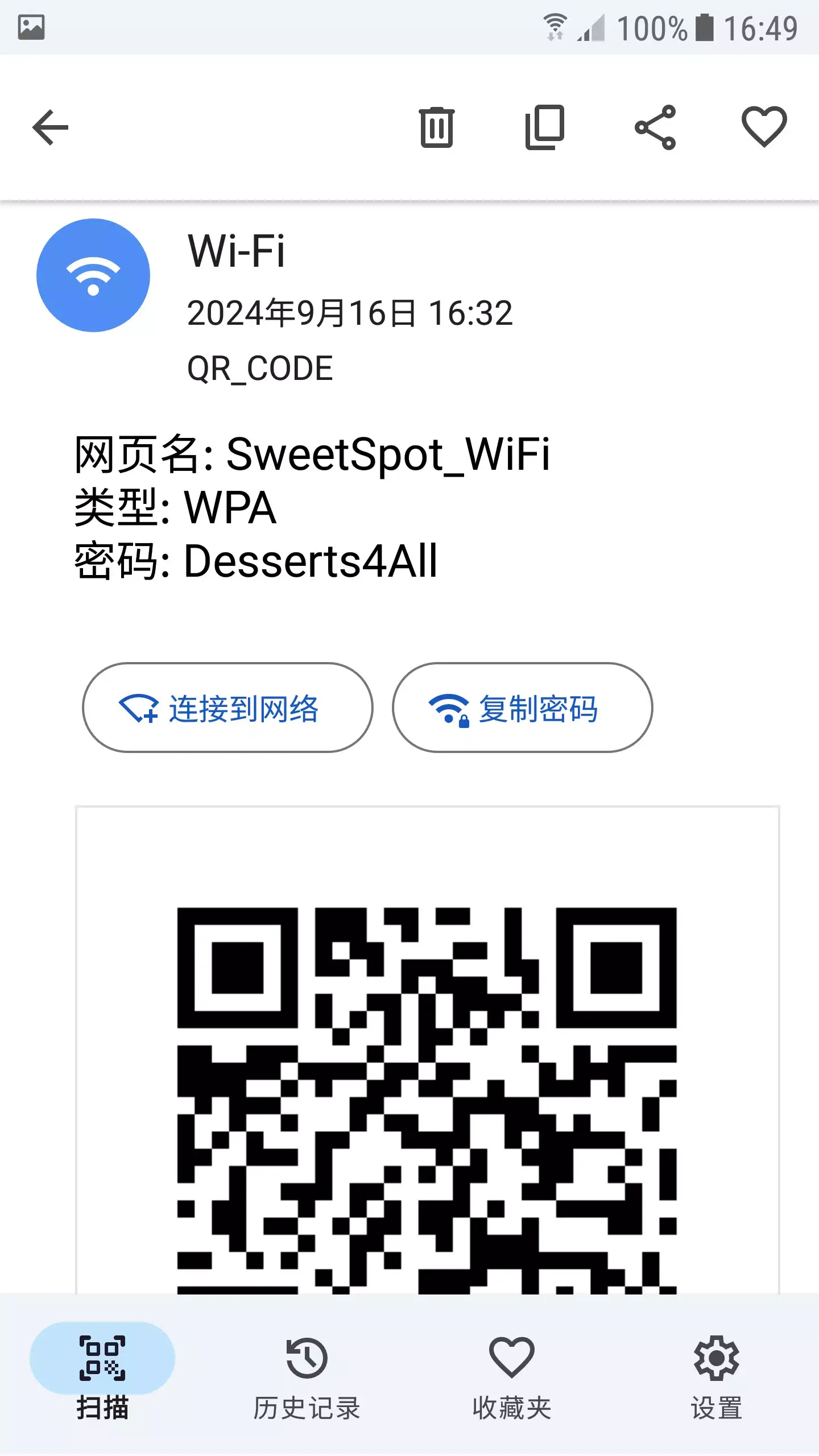Connect to network using 连接到网络

228,709
